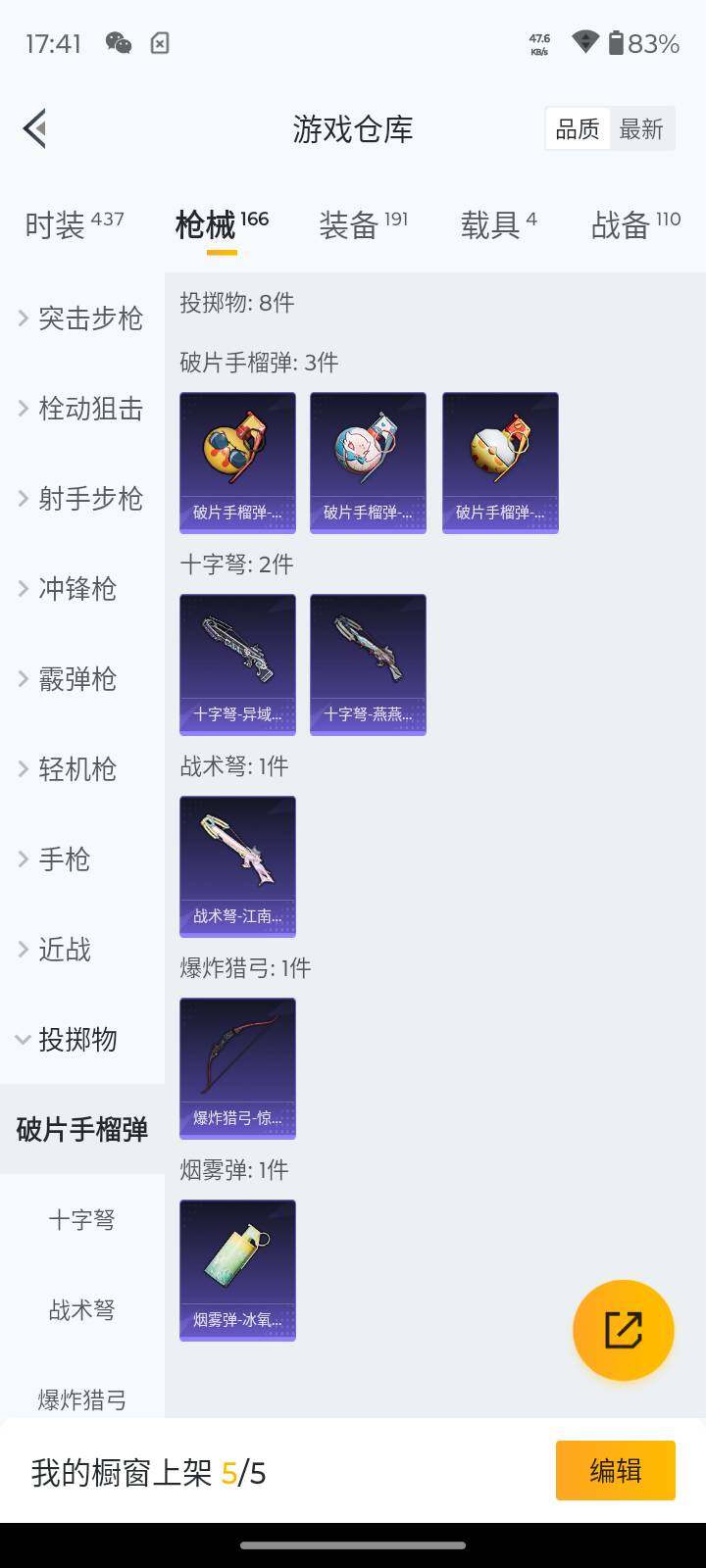Sort items by 品质

[578, 129]
